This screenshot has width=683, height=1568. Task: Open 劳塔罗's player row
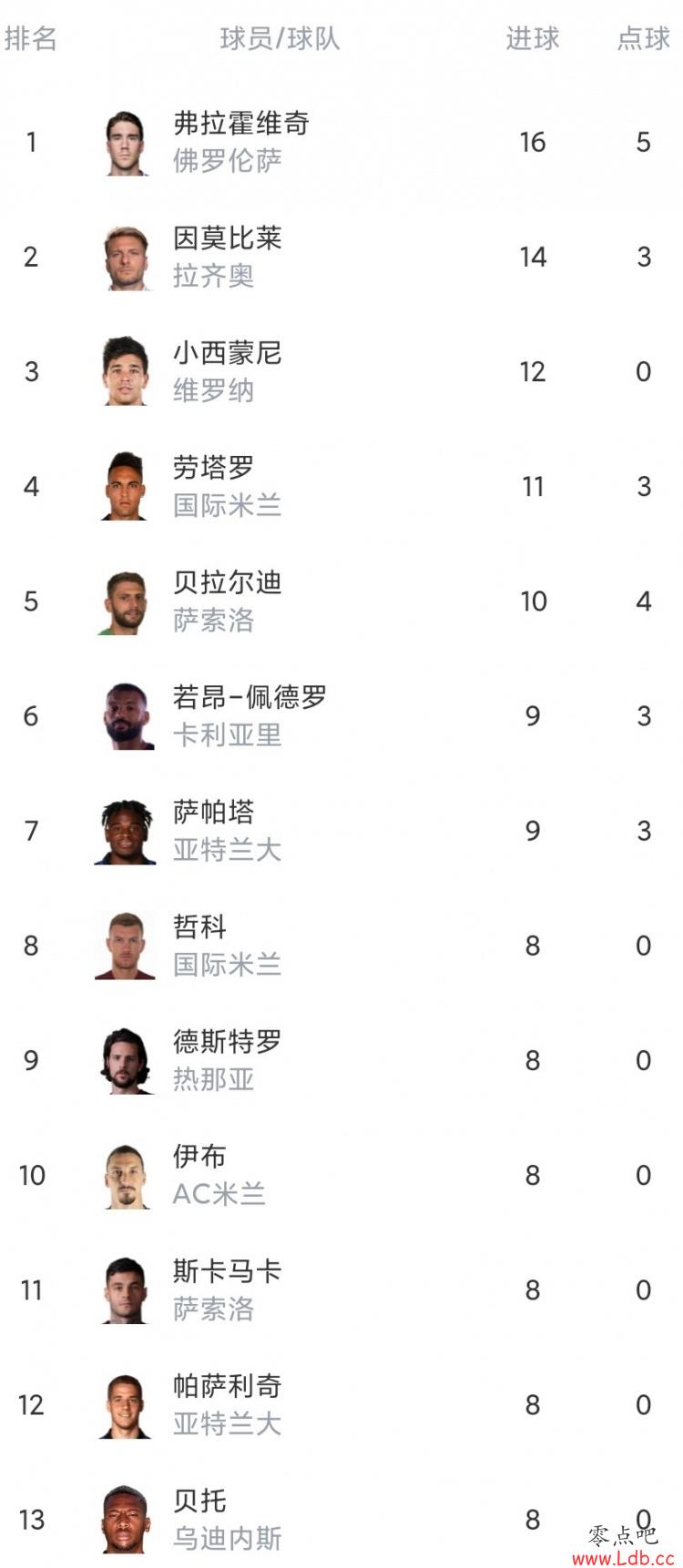pos(341,486)
